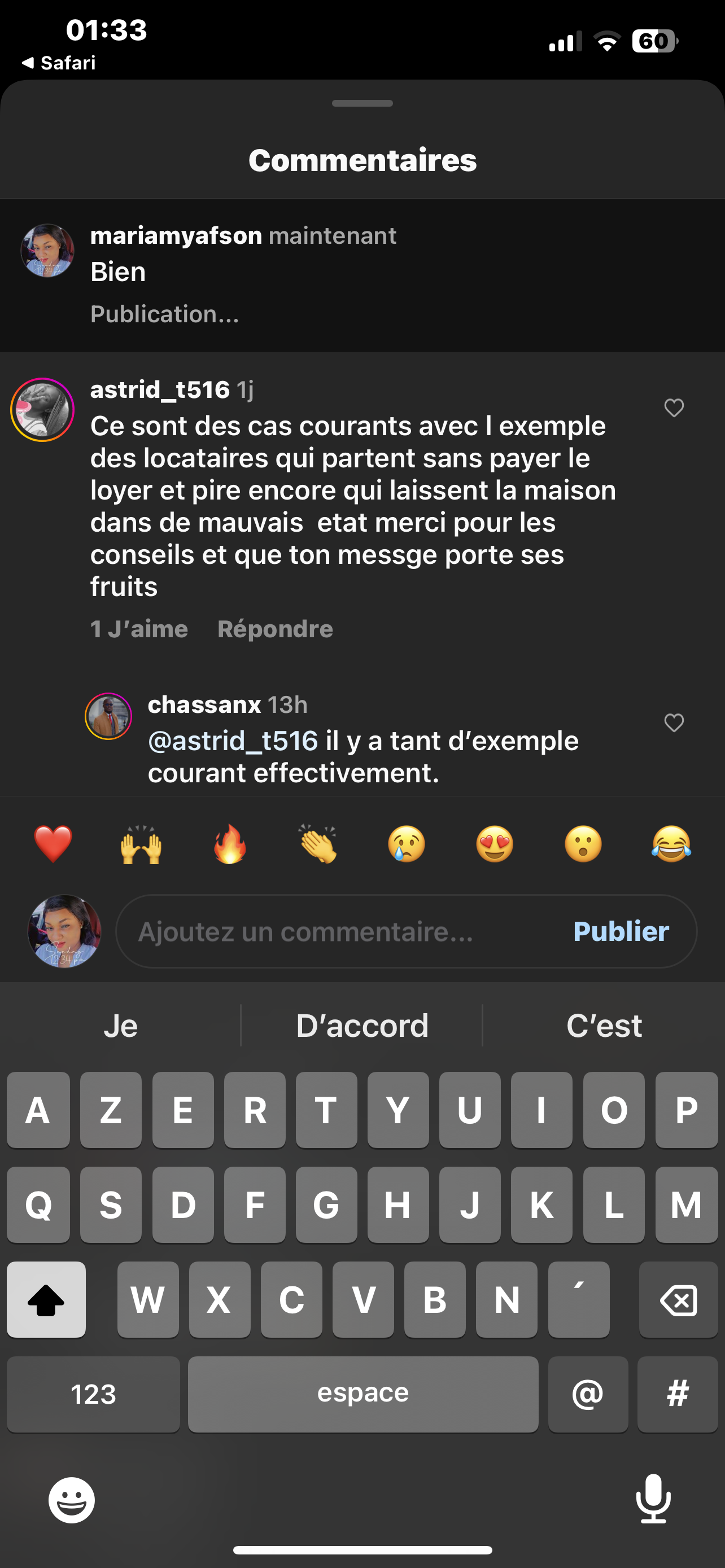Start dictation with the microphone
The height and width of the screenshot is (1568, 725).
pyautogui.click(x=653, y=1499)
